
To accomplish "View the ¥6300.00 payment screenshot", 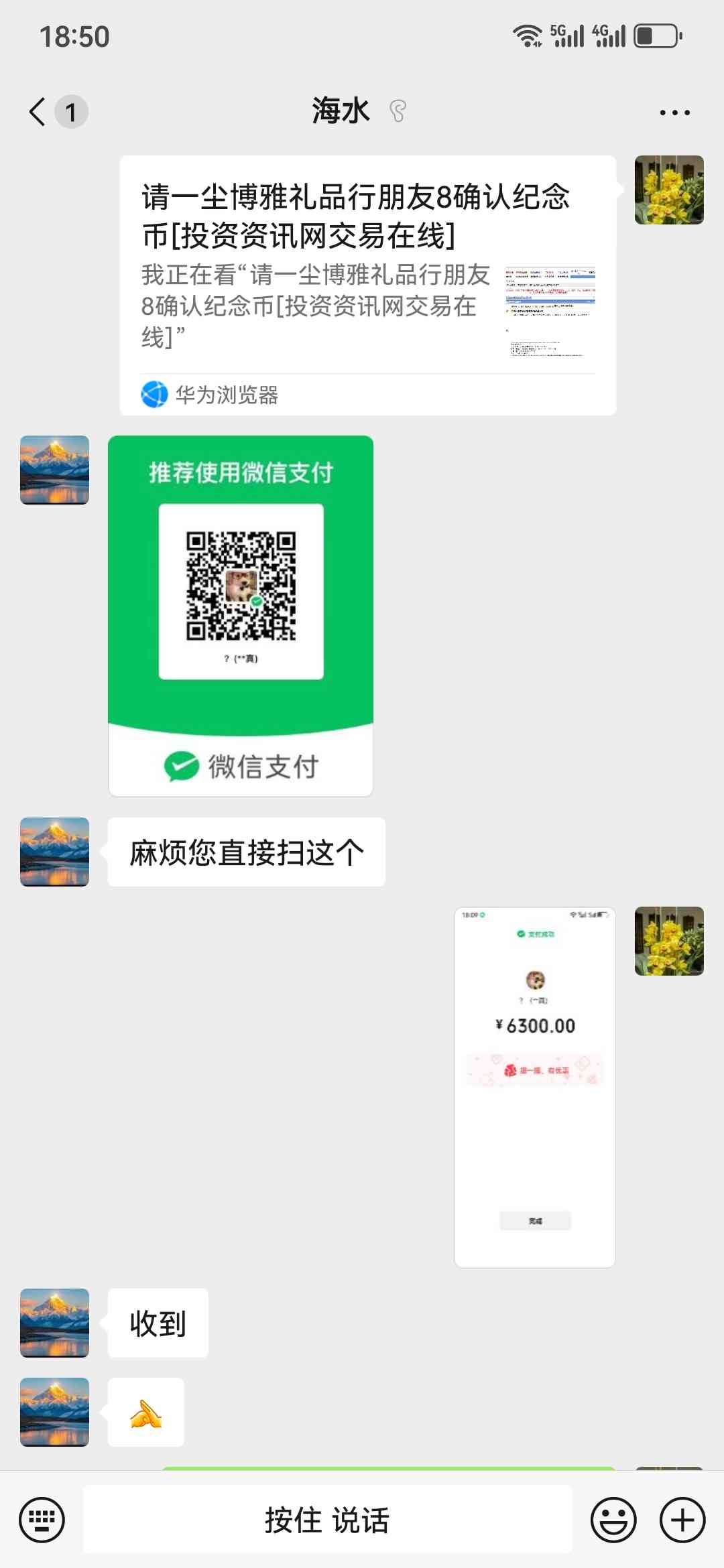I will coord(535,1087).
